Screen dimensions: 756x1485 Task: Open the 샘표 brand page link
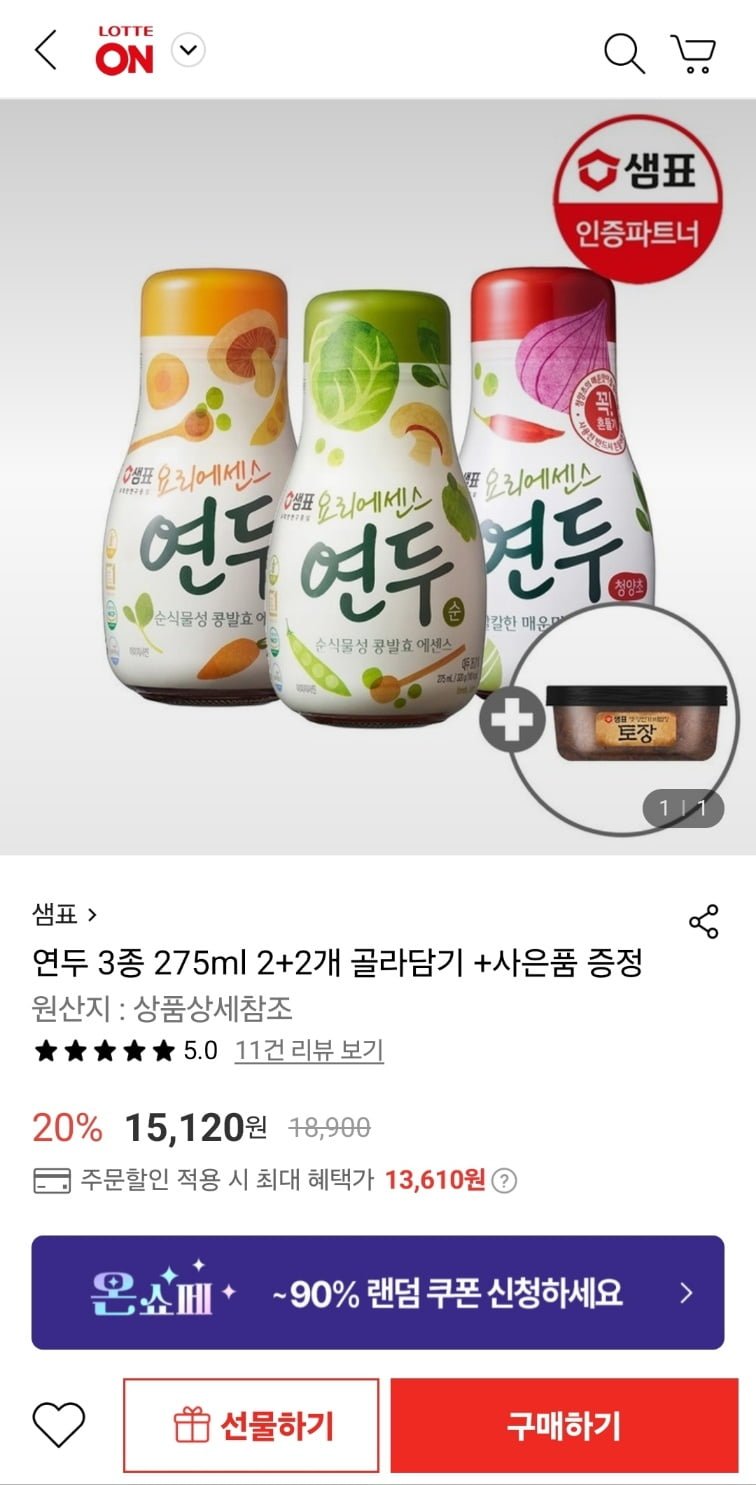[x=65, y=914]
